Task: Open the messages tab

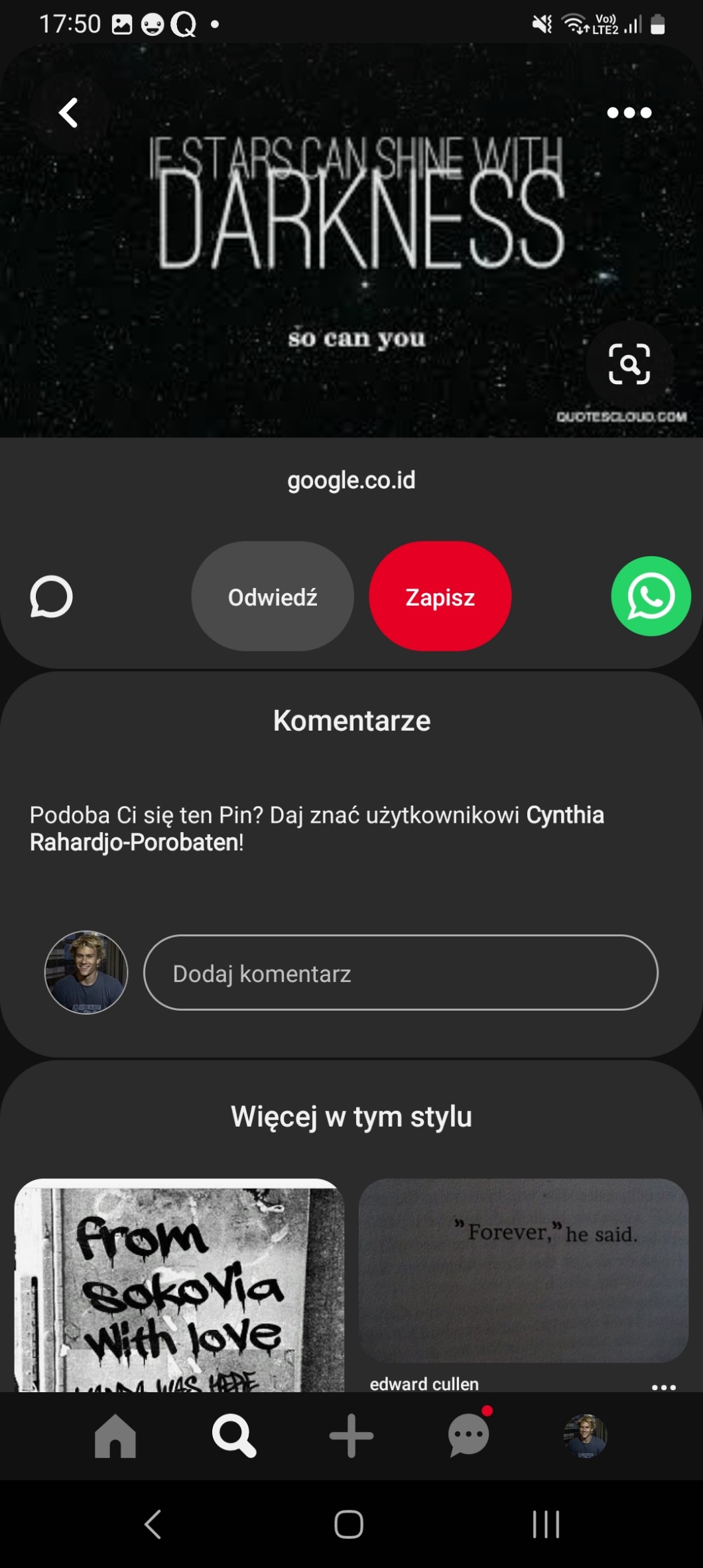Action: tap(469, 1436)
